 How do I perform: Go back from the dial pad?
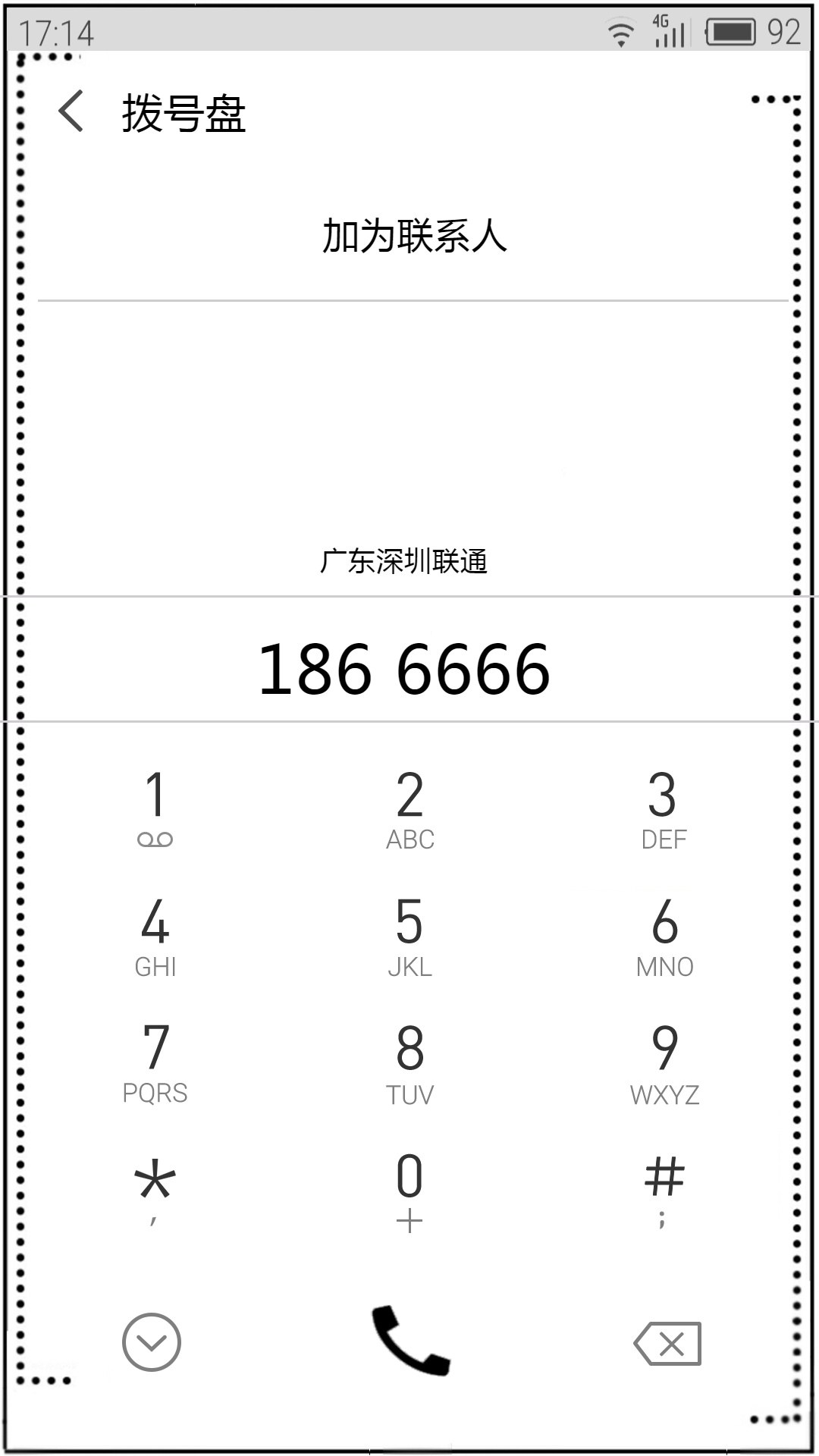tap(71, 111)
